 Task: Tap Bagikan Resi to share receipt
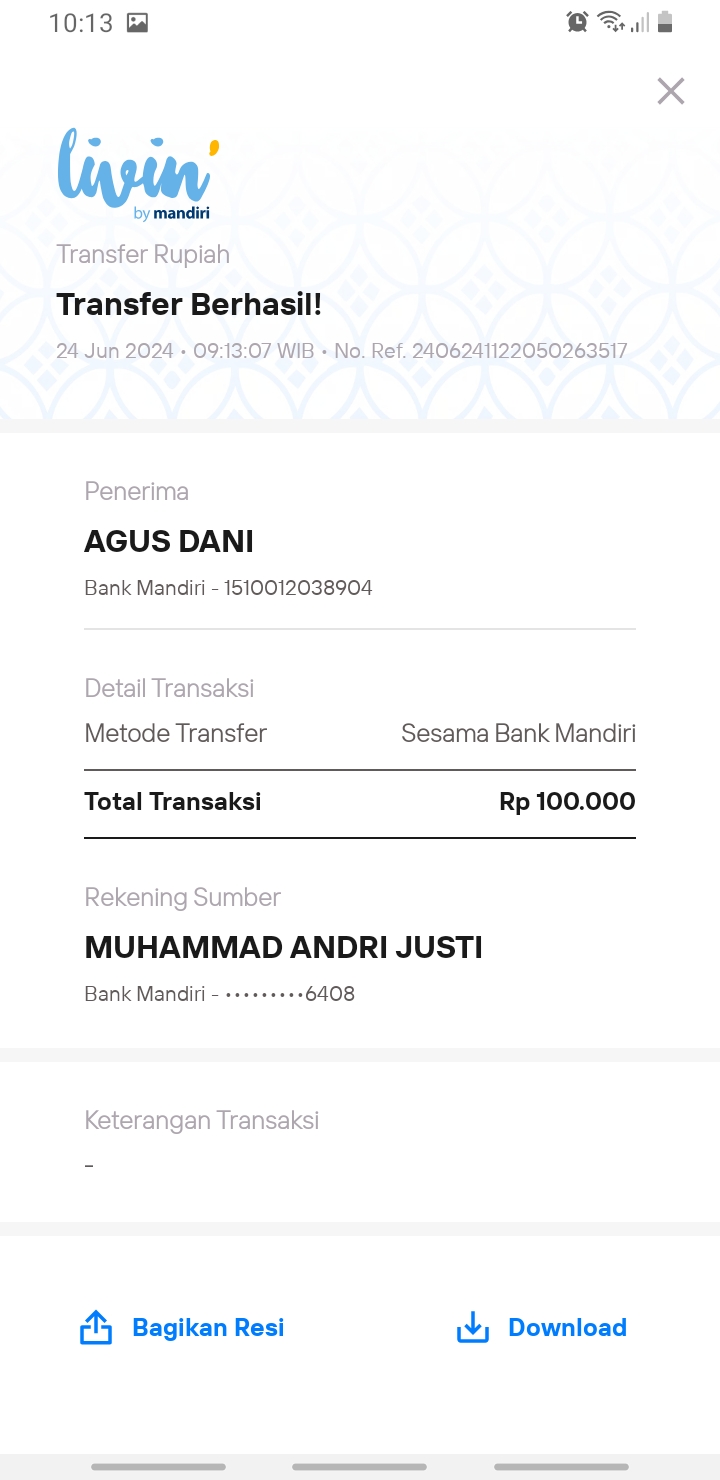tap(182, 1327)
